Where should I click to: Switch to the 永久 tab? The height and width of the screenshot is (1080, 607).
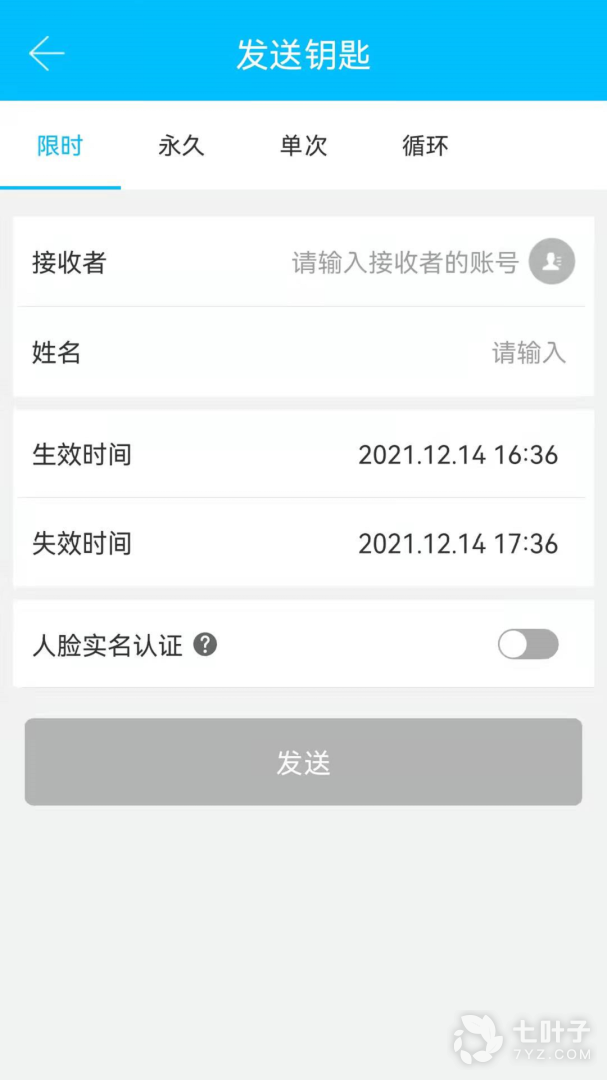[181, 146]
